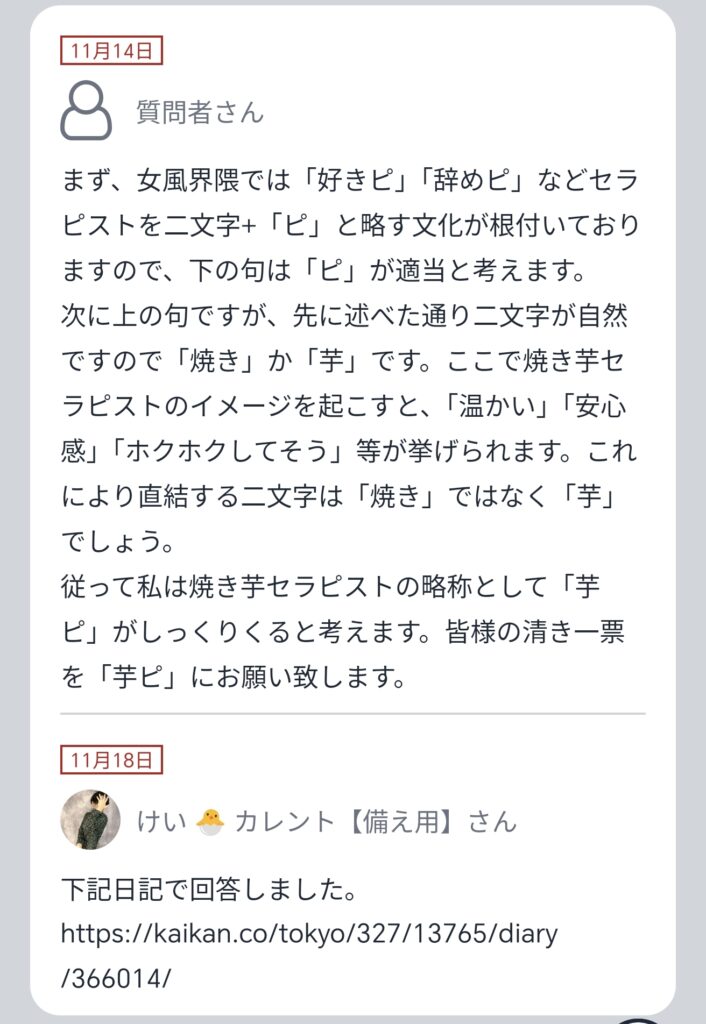Open けい カレント's profile avatar

click(91, 820)
